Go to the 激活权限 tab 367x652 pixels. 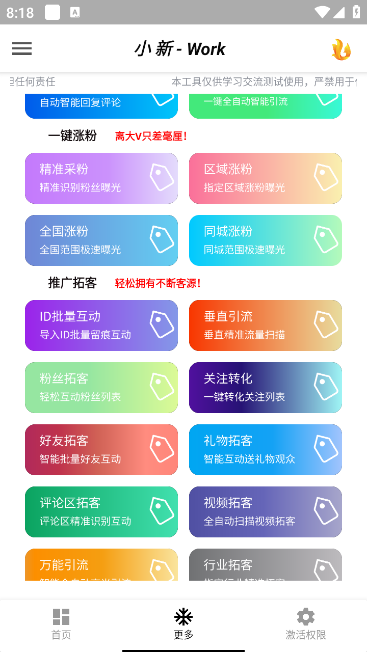tap(305, 624)
